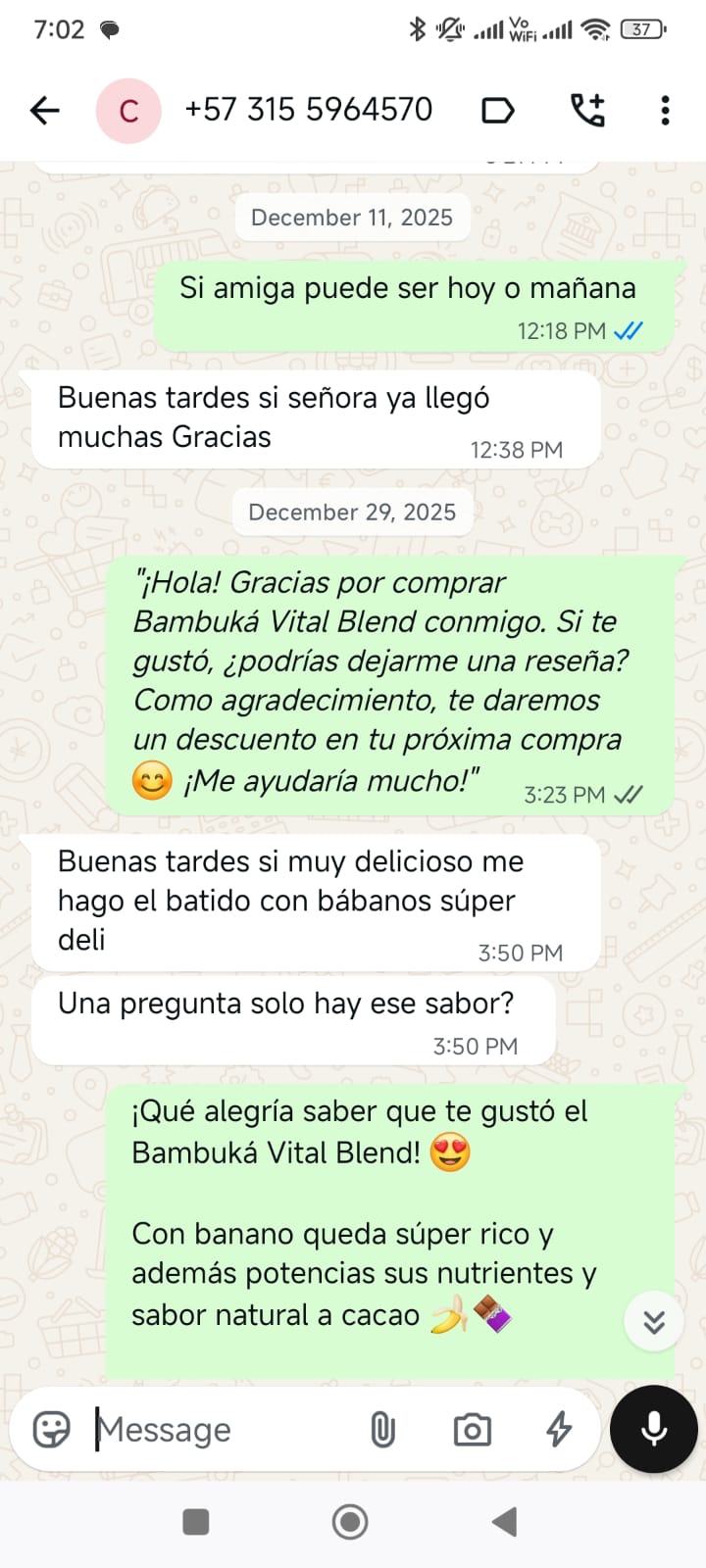Tap the system back triangle
The image size is (706, 1568).
click(x=504, y=1522)
